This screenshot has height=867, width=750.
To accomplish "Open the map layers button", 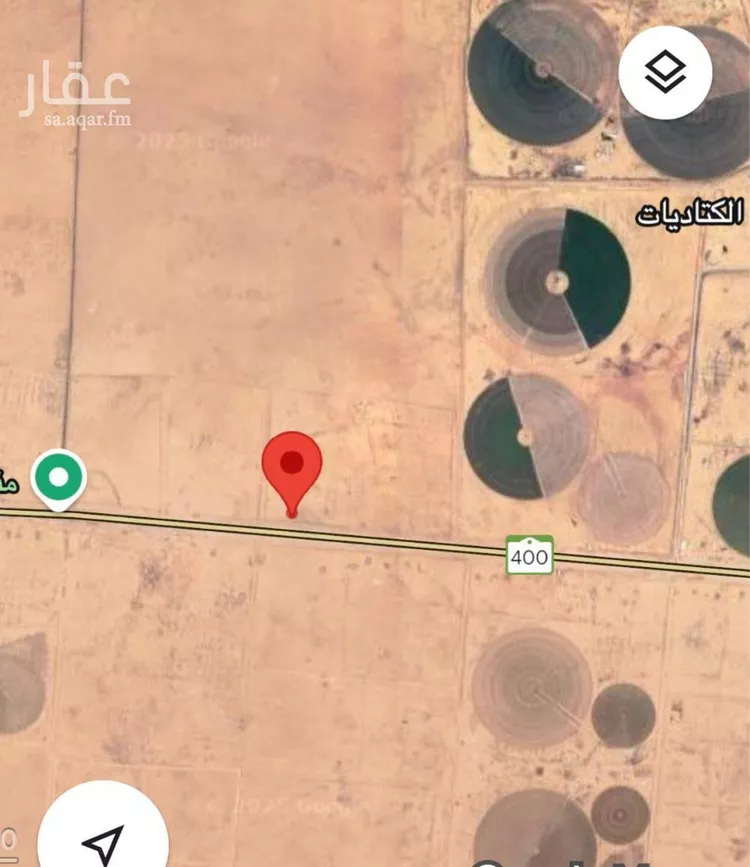I will pos(665,73).
